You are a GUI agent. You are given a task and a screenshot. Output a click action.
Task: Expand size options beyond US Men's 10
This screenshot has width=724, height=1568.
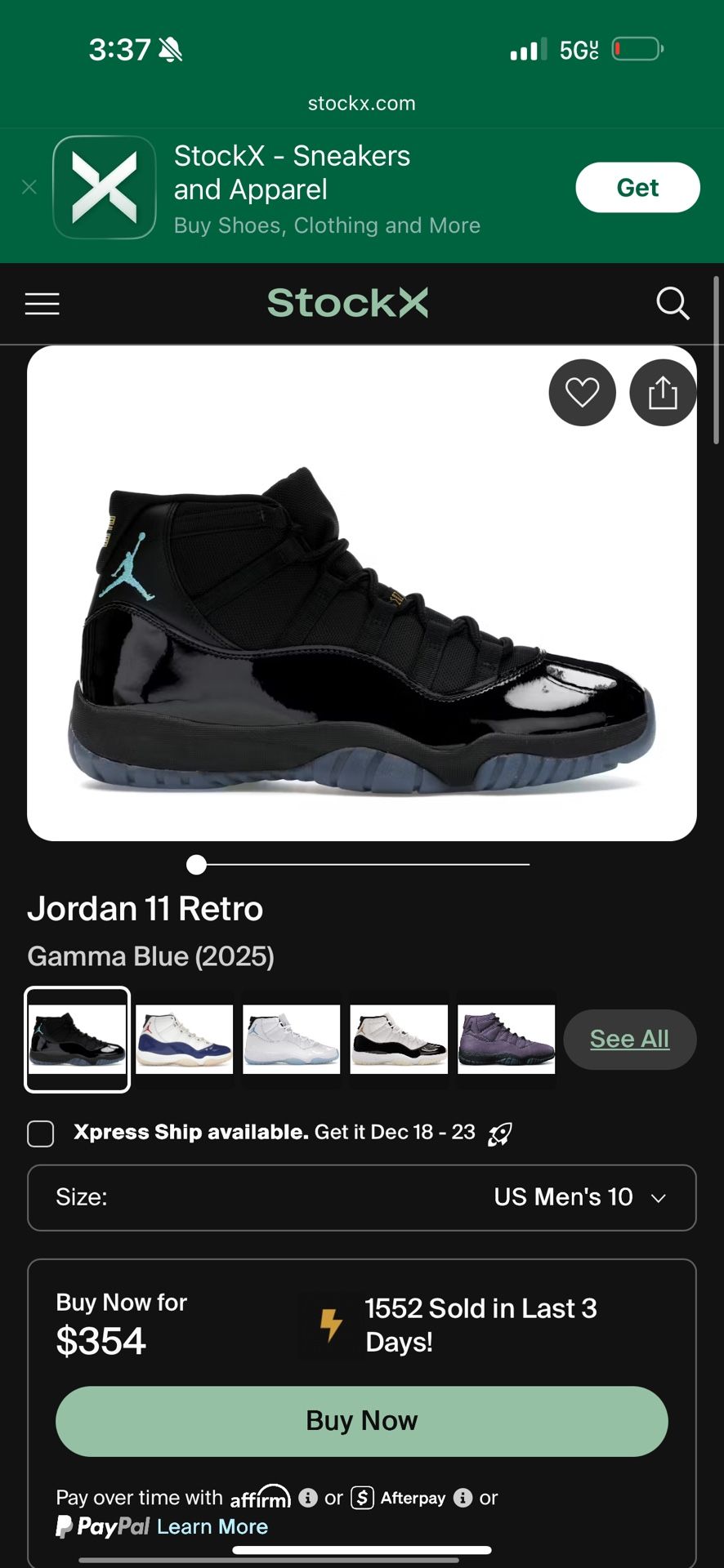coord(659,1197)
